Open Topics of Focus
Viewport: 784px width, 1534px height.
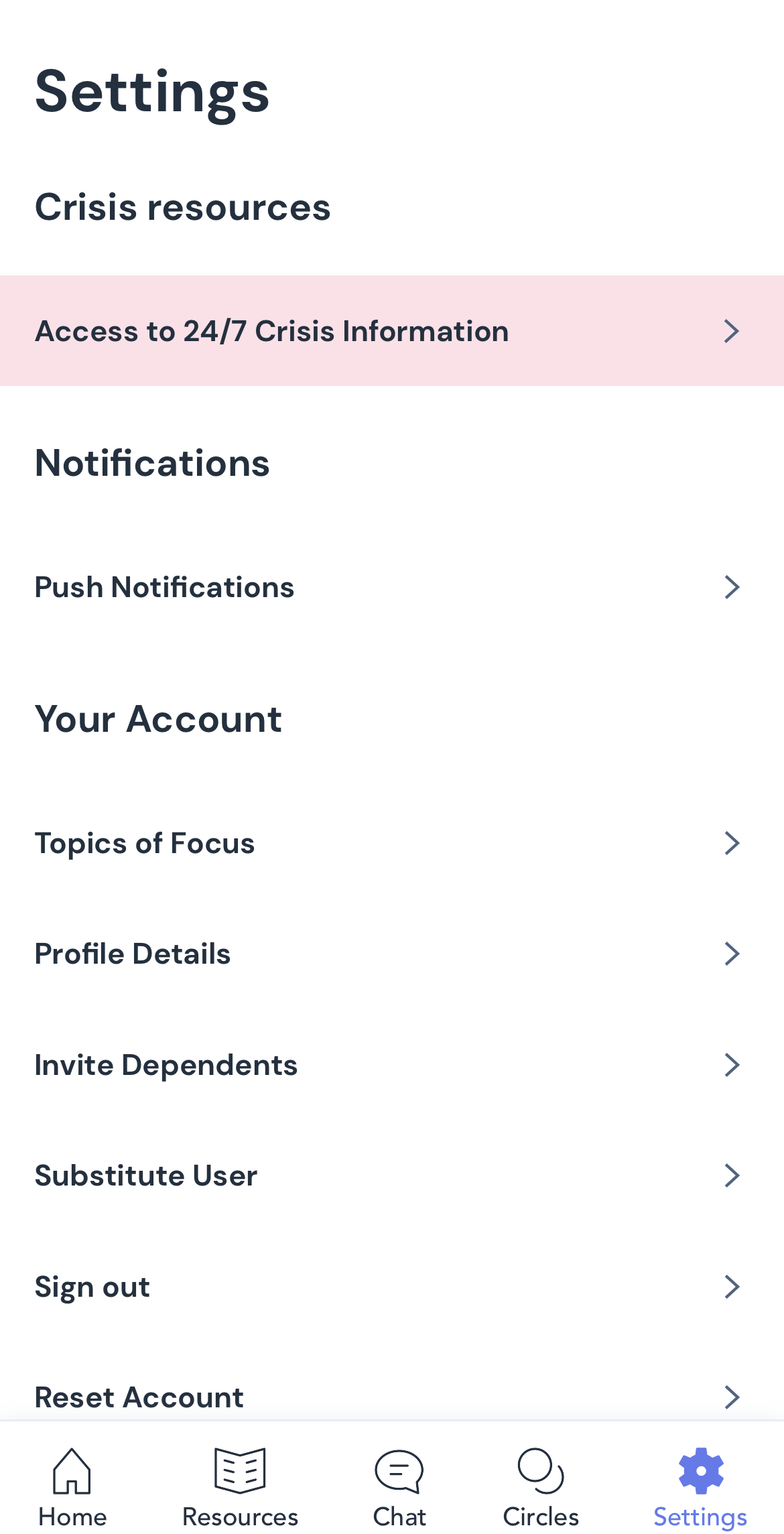click(391, 843)
